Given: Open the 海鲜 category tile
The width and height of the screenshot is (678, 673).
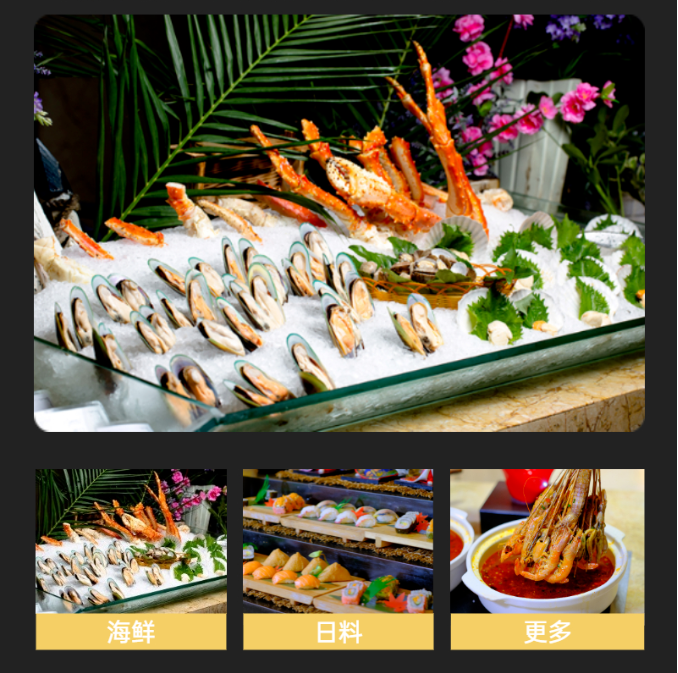Looking at the screenshot, I should [131, 558].
